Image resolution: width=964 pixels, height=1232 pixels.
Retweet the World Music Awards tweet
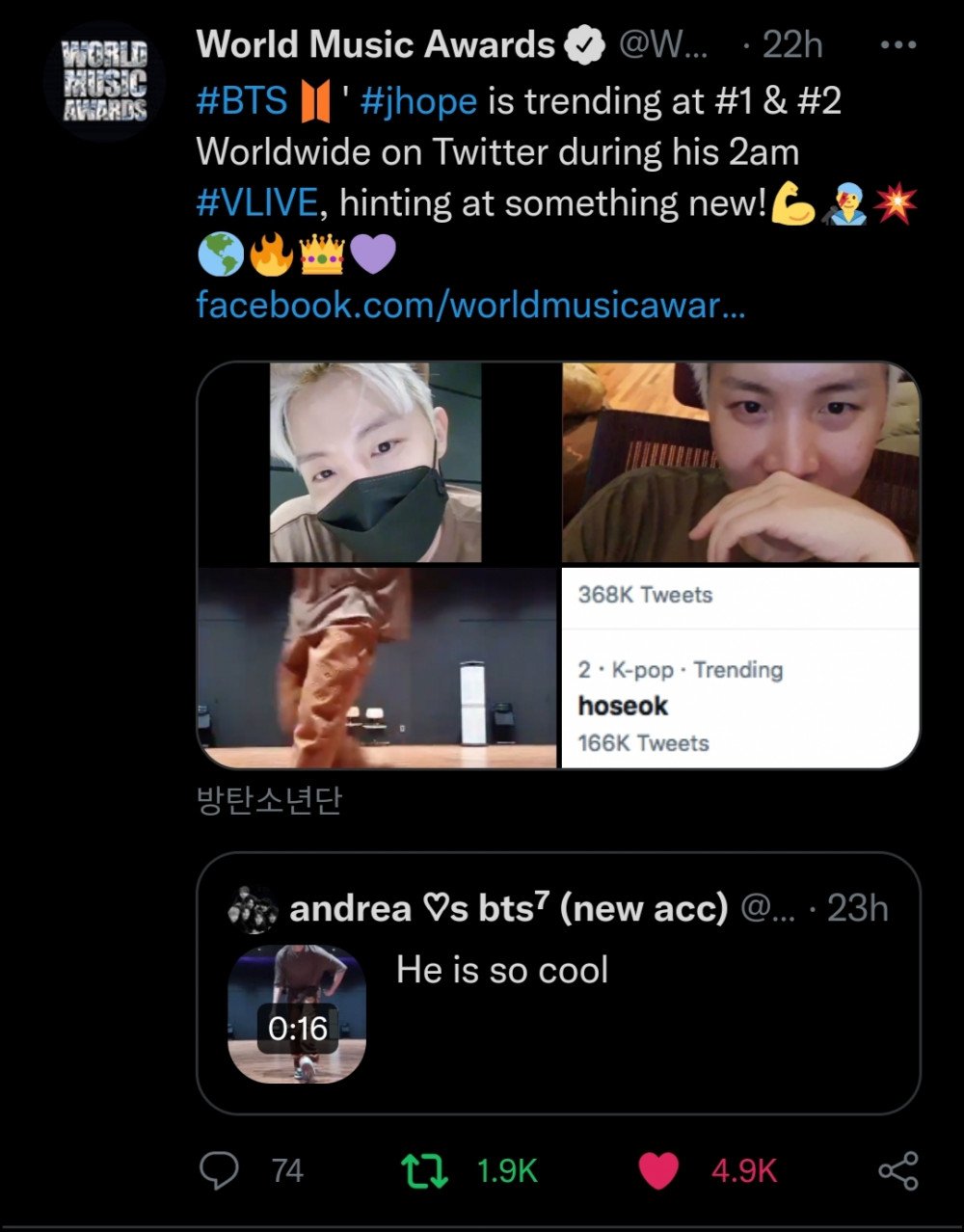tap(424, 1170)
